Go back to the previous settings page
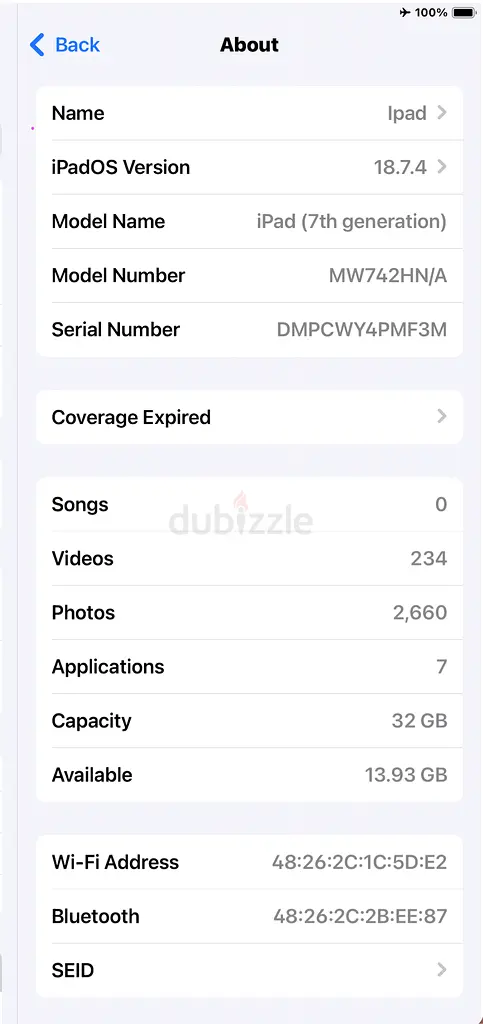 pyautogui.click(x=65, y=45)
